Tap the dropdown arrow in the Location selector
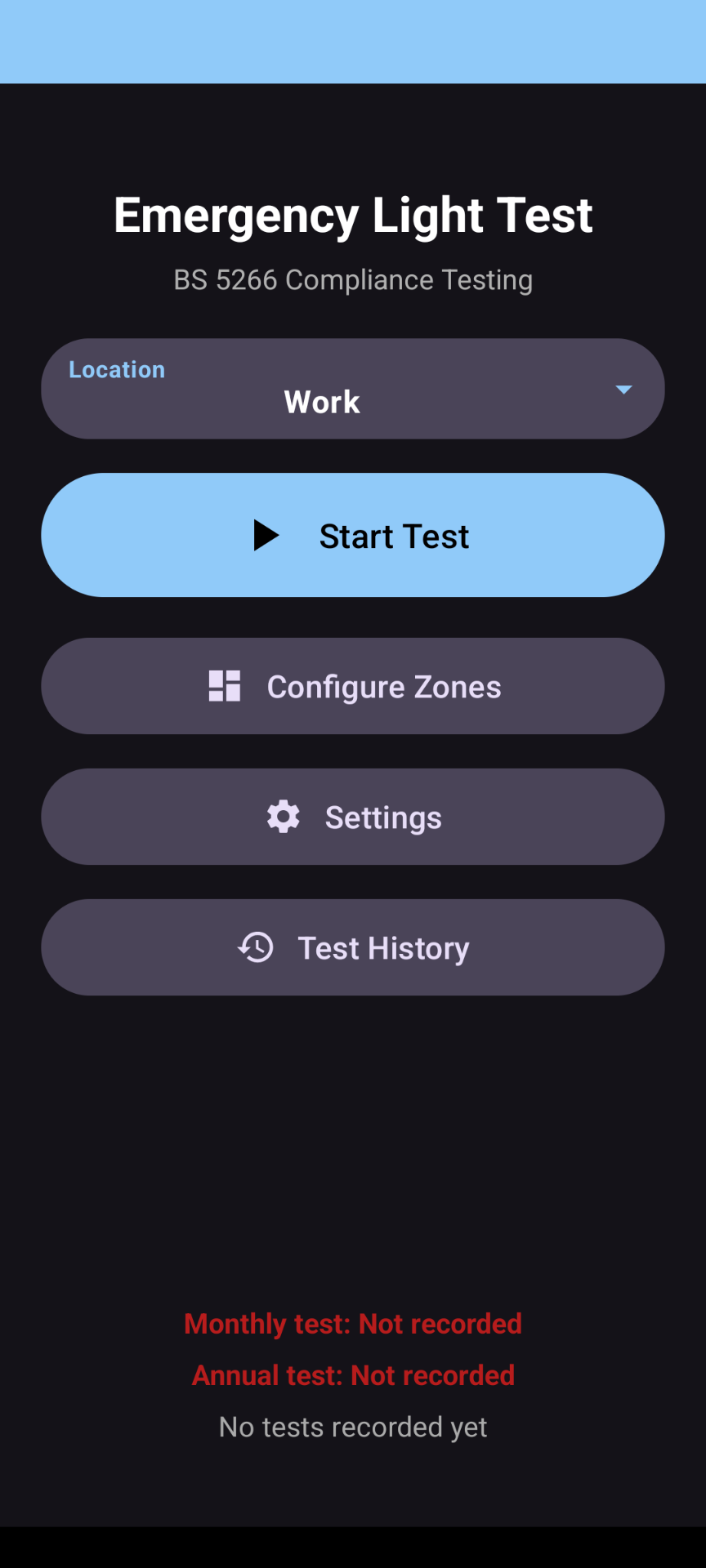Viewport: 706px width, 1568px height. tap(623, 390)
